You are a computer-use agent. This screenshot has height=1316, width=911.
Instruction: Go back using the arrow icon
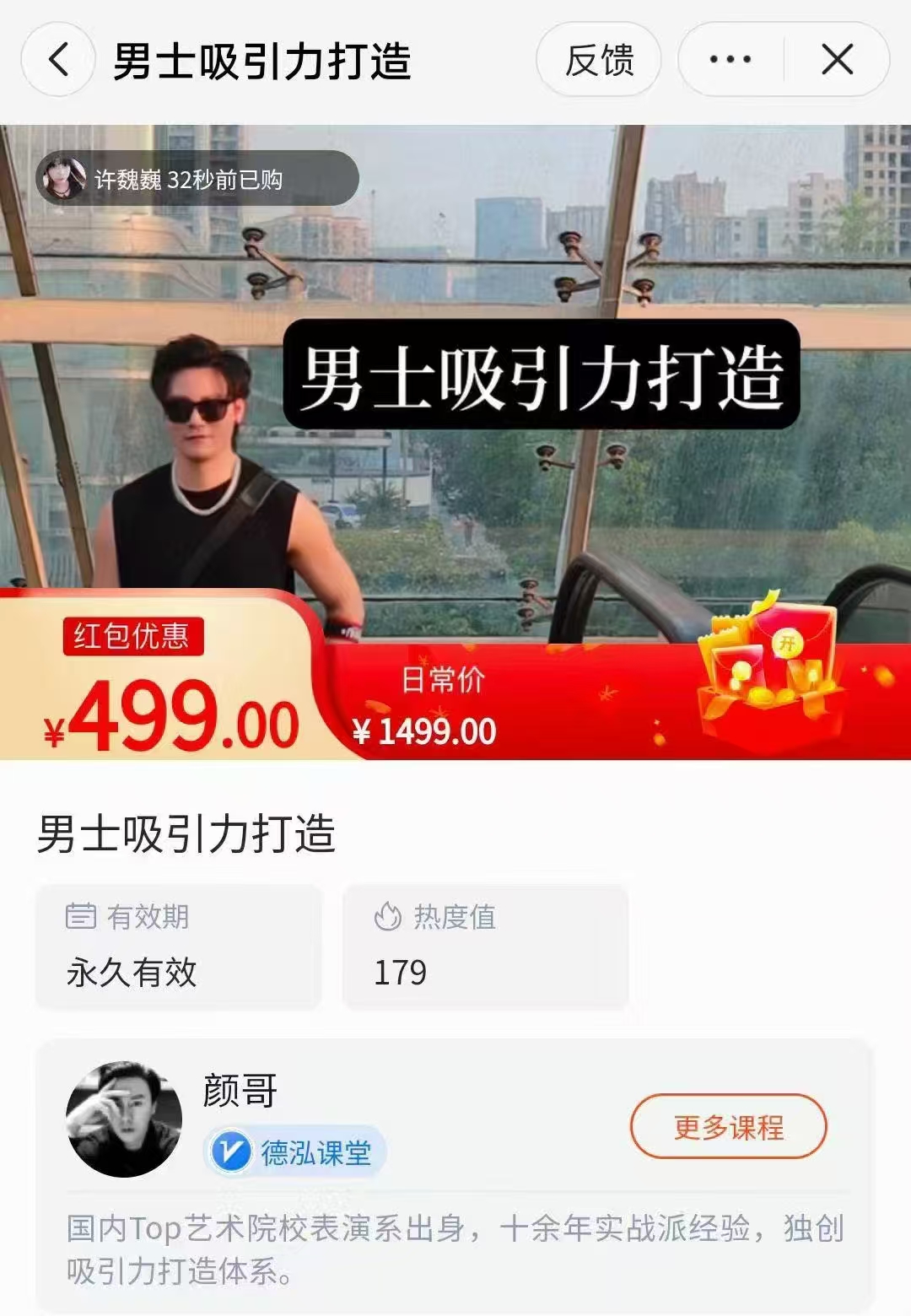[57, 60]
